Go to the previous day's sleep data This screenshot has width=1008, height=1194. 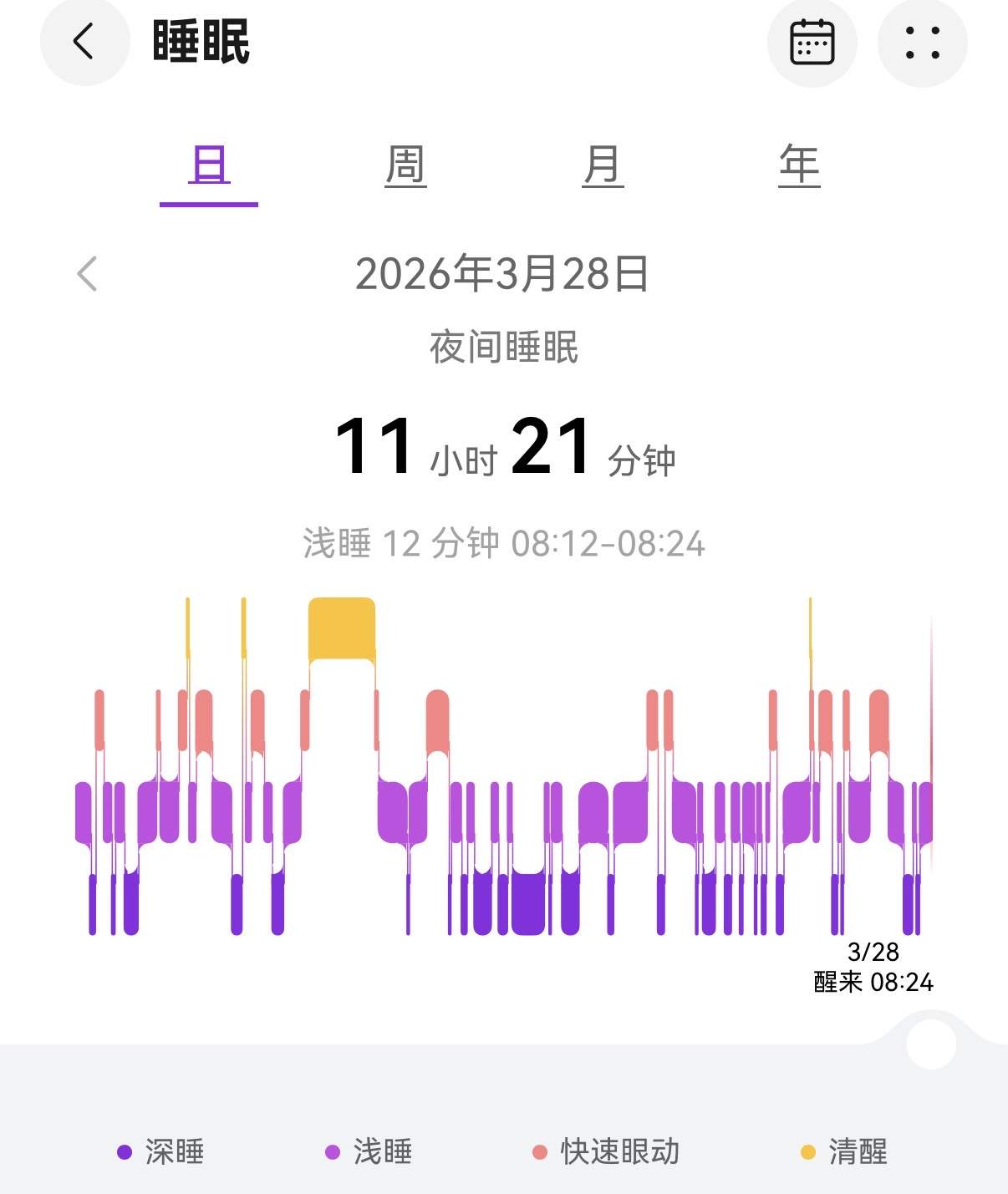pos(87,274)
